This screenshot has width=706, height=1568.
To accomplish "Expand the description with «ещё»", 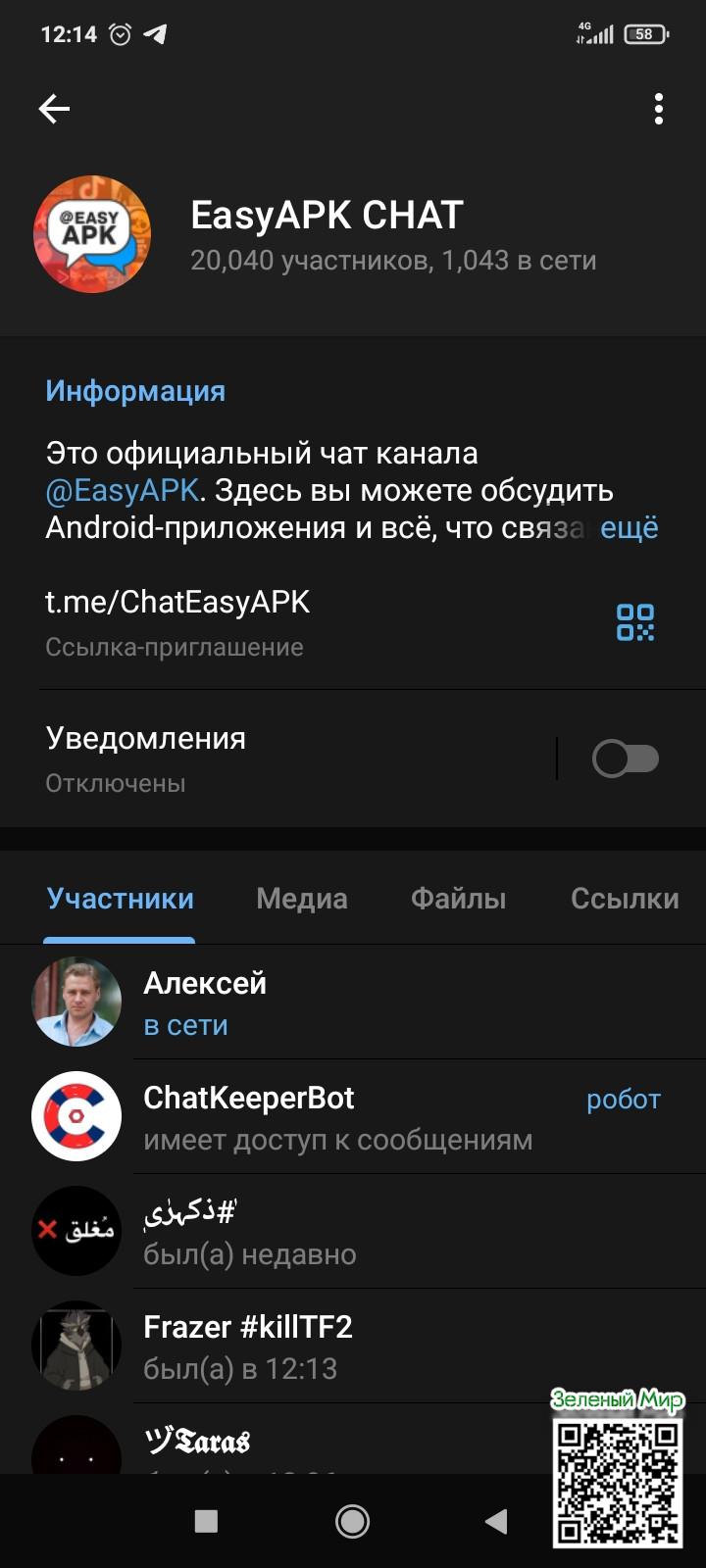I will [x=629, y=527].
